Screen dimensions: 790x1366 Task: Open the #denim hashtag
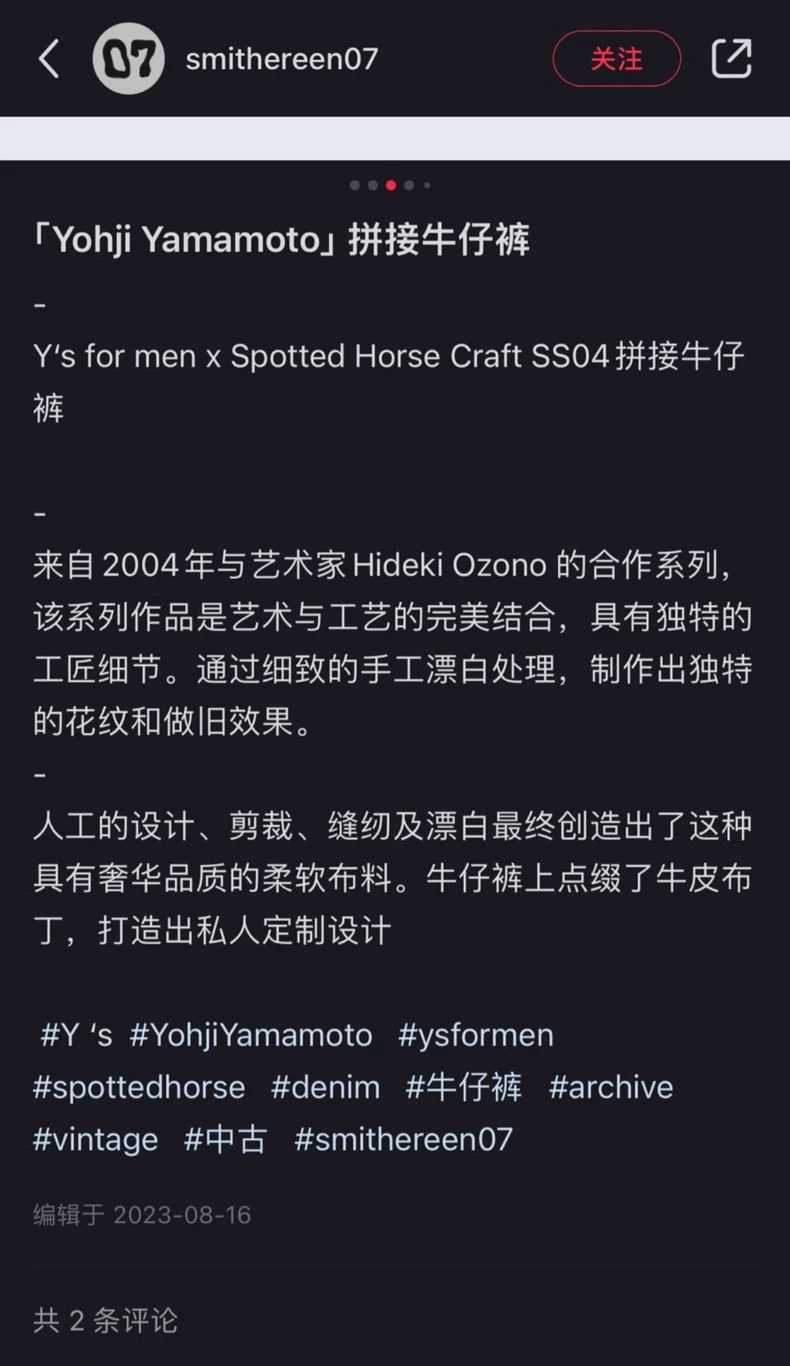point(326,1087)
